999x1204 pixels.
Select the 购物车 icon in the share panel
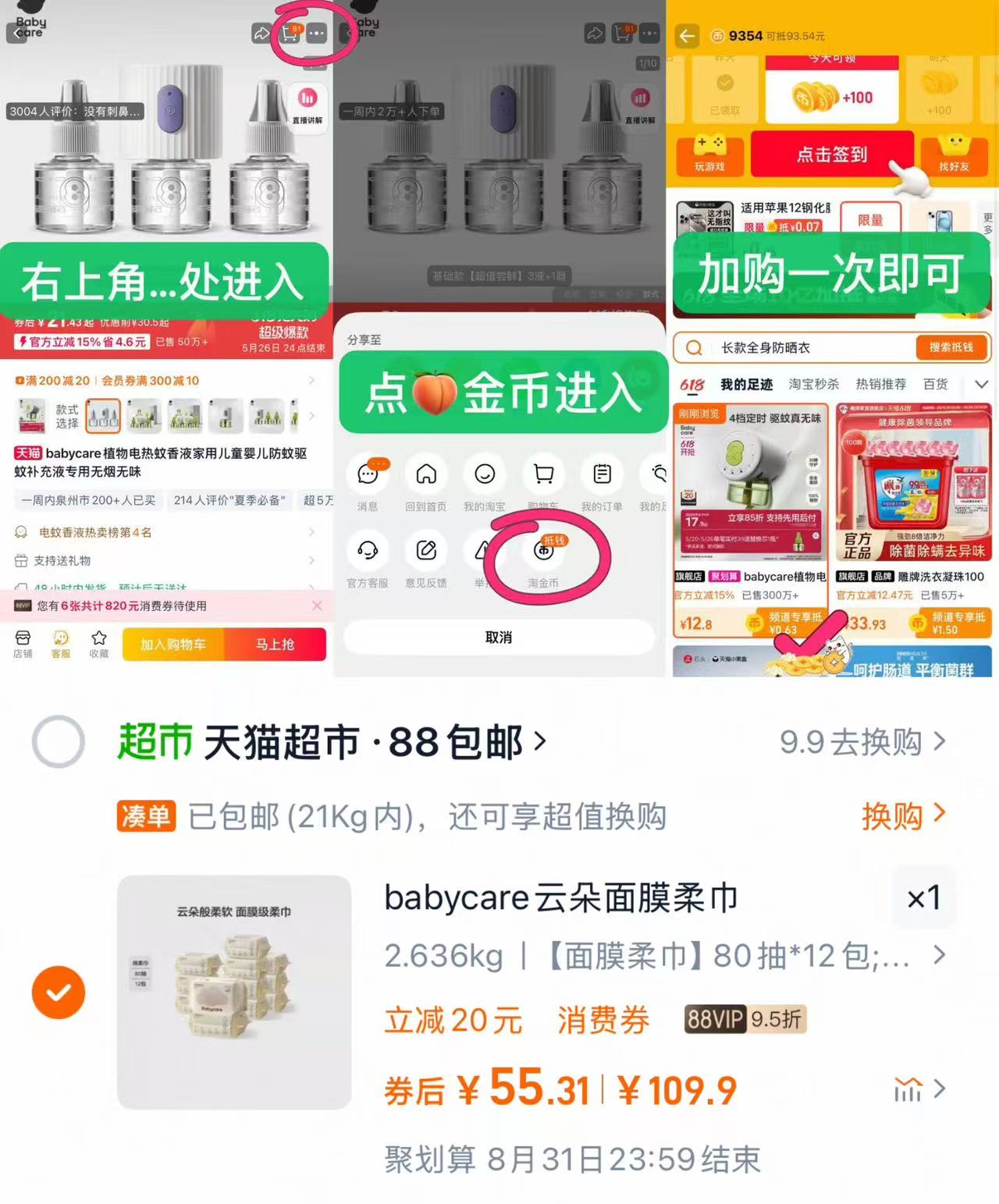(542, 474)
